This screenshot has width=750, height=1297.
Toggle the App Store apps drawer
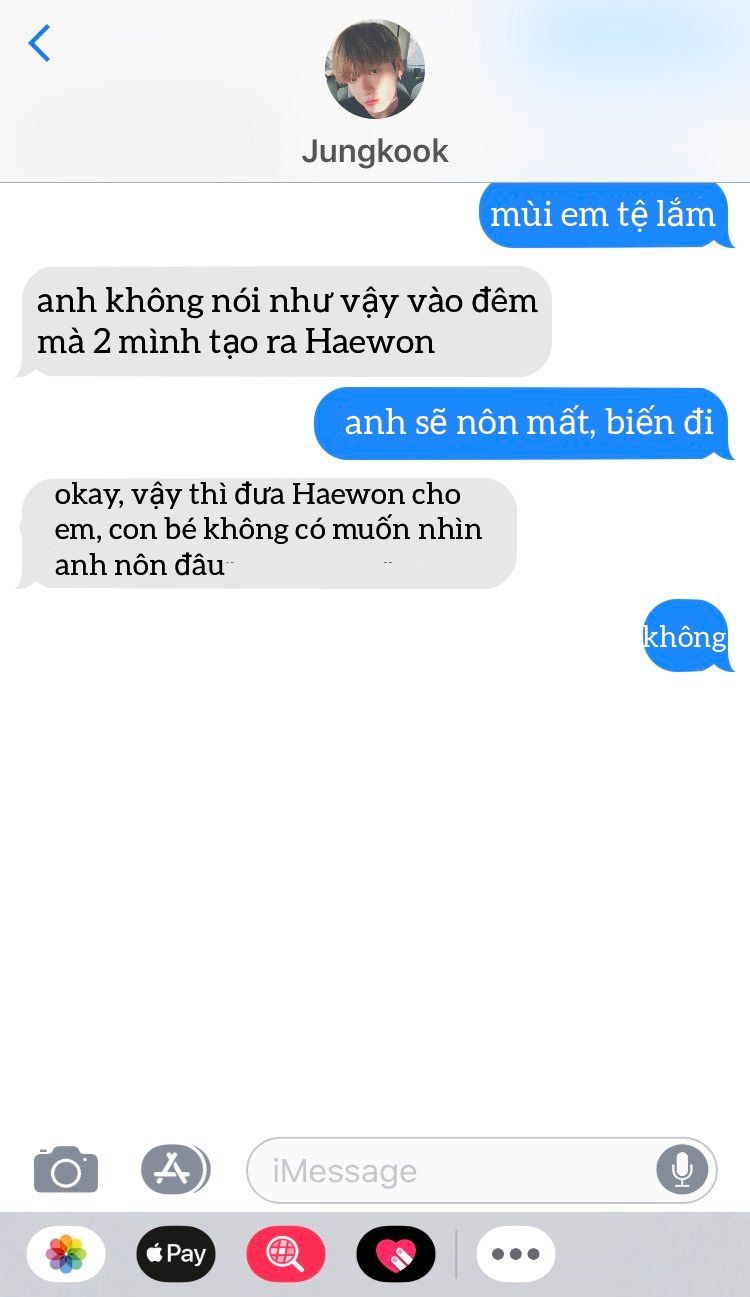pos(175,1169)
